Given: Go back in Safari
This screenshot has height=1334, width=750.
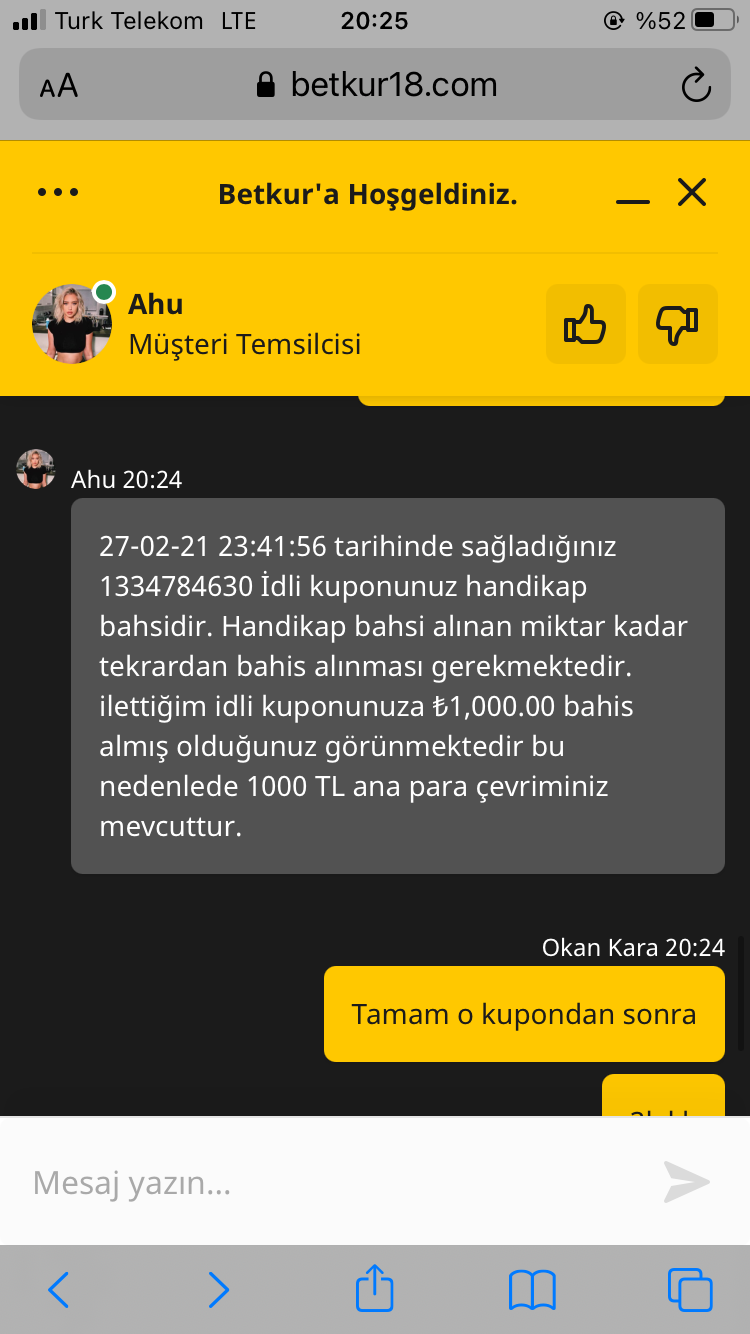Looking at the screenshot, I should click(59, 1290).
